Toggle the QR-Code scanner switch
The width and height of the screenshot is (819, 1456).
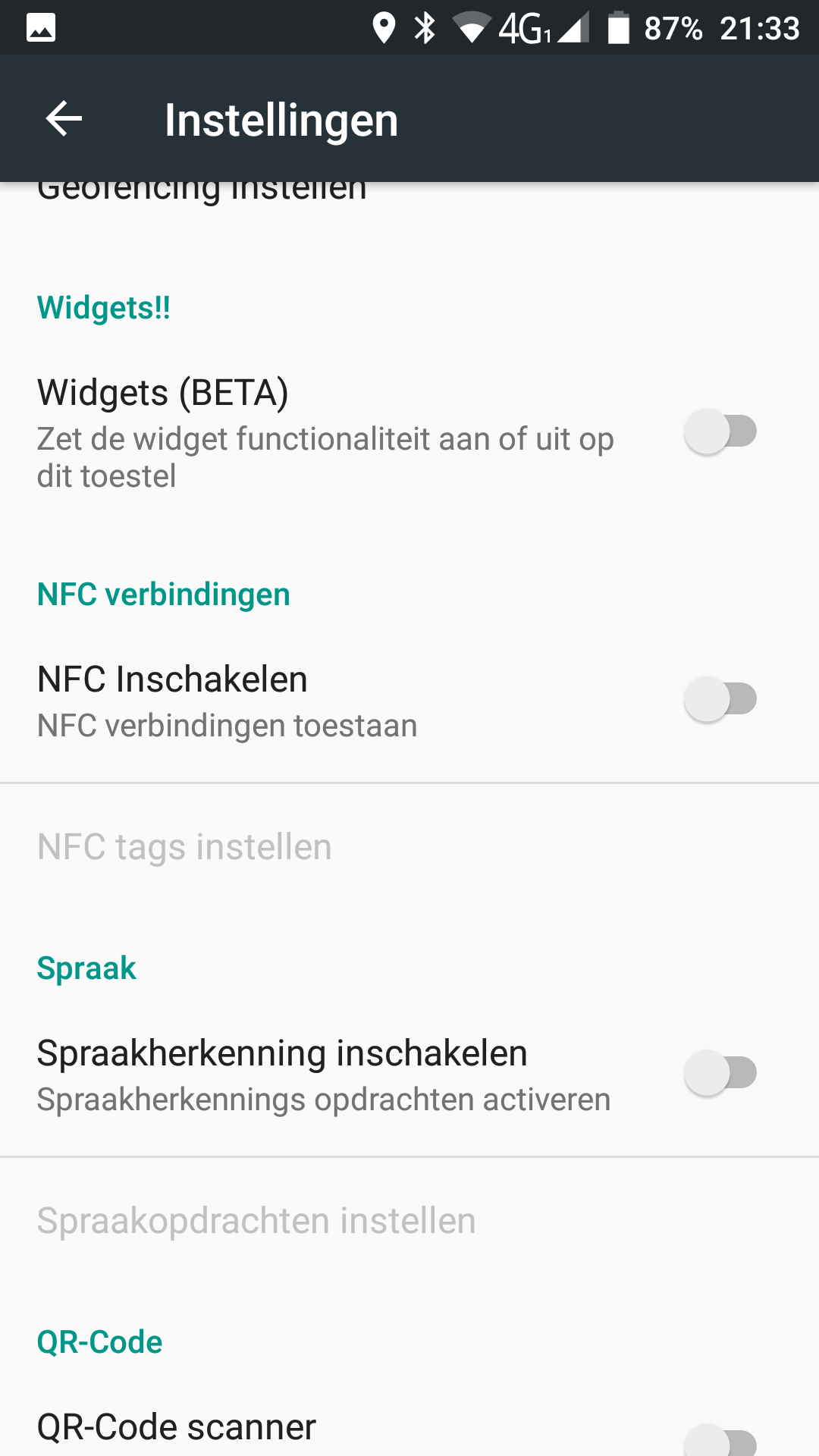720,1441
